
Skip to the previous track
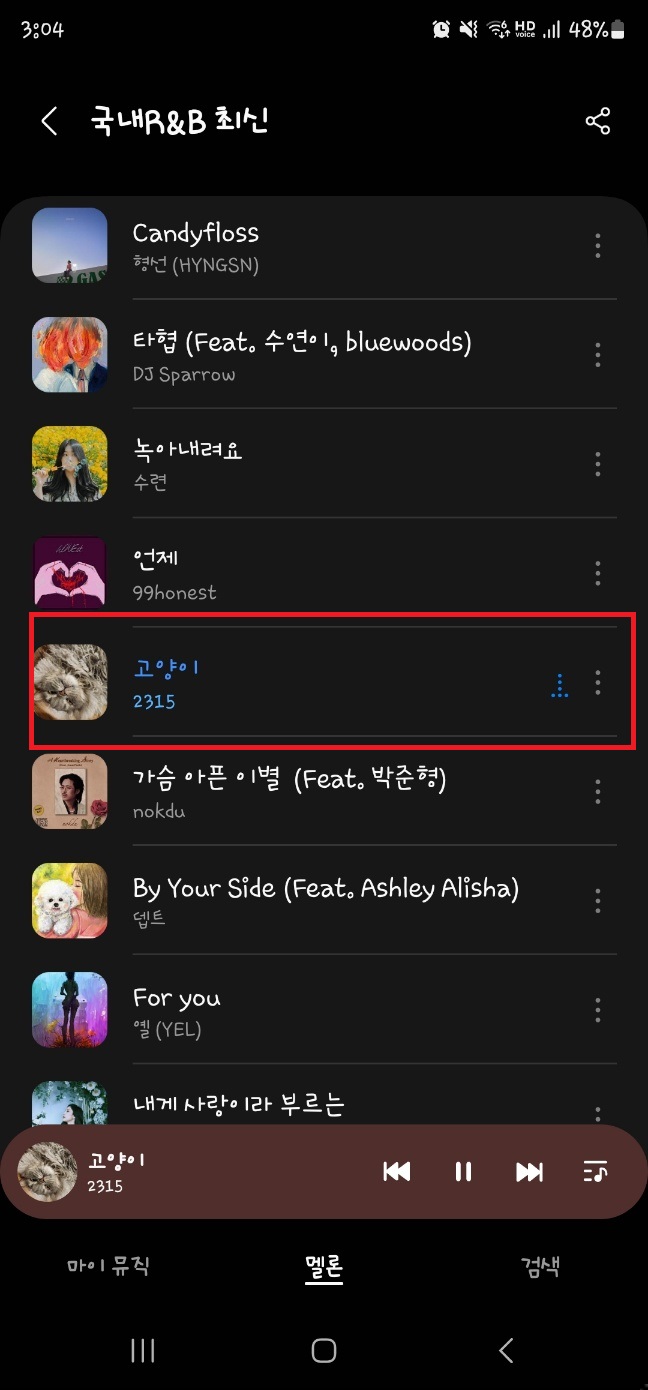(397, 1172)
